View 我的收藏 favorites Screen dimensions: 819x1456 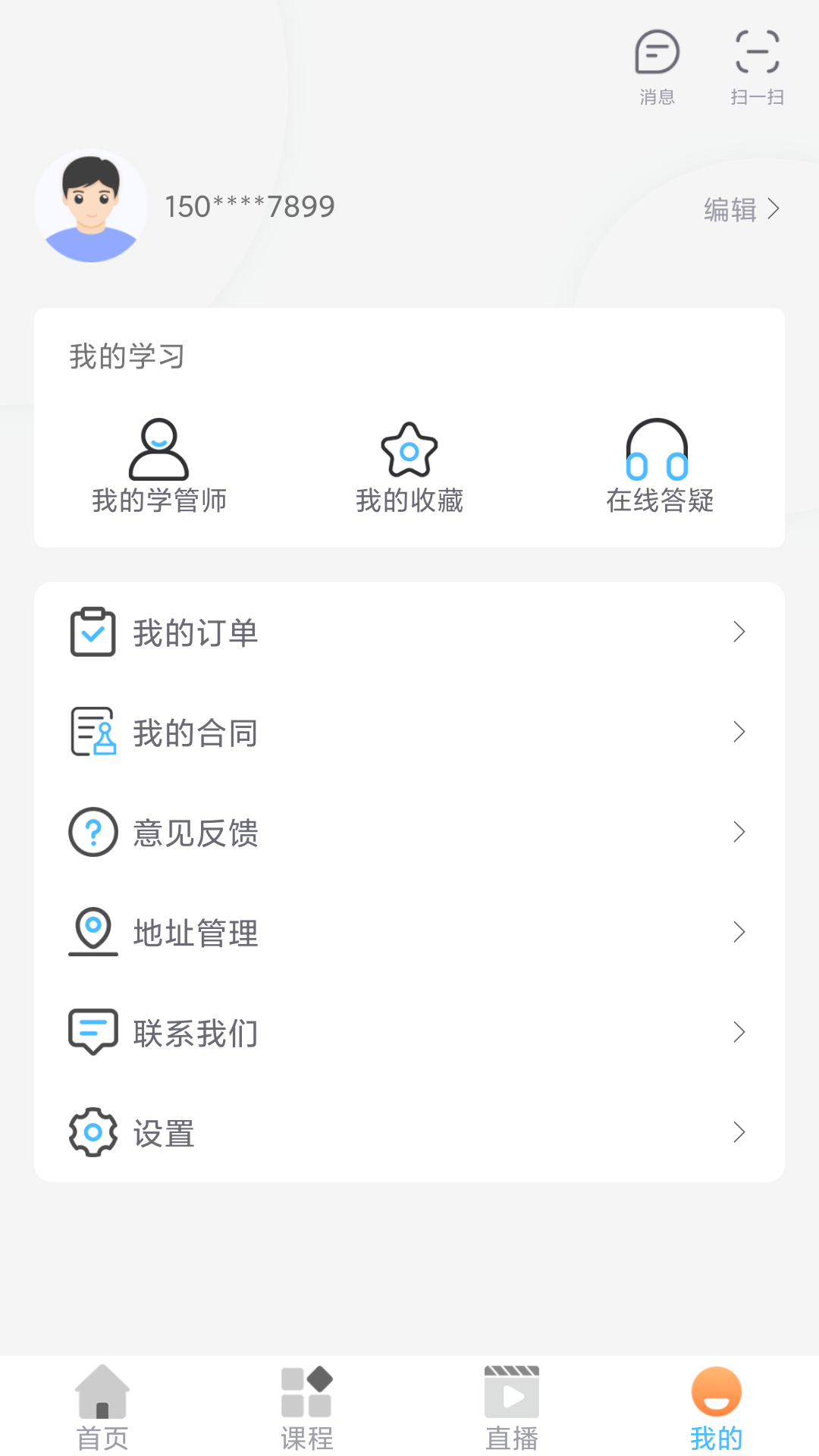pyautogui.click(x=409, y=466)
